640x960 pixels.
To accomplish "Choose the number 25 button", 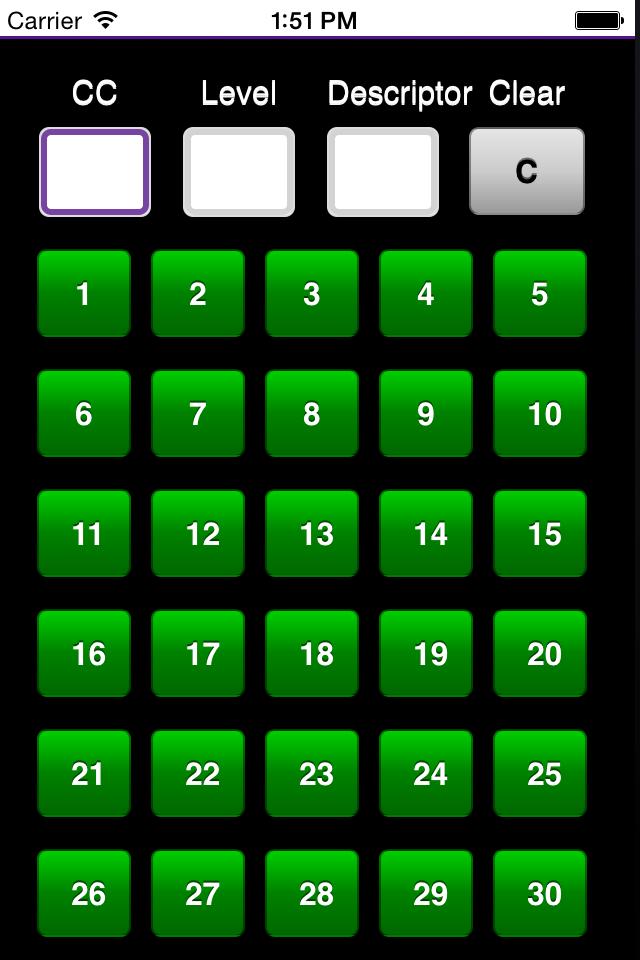I will click(x=540, y=774).
